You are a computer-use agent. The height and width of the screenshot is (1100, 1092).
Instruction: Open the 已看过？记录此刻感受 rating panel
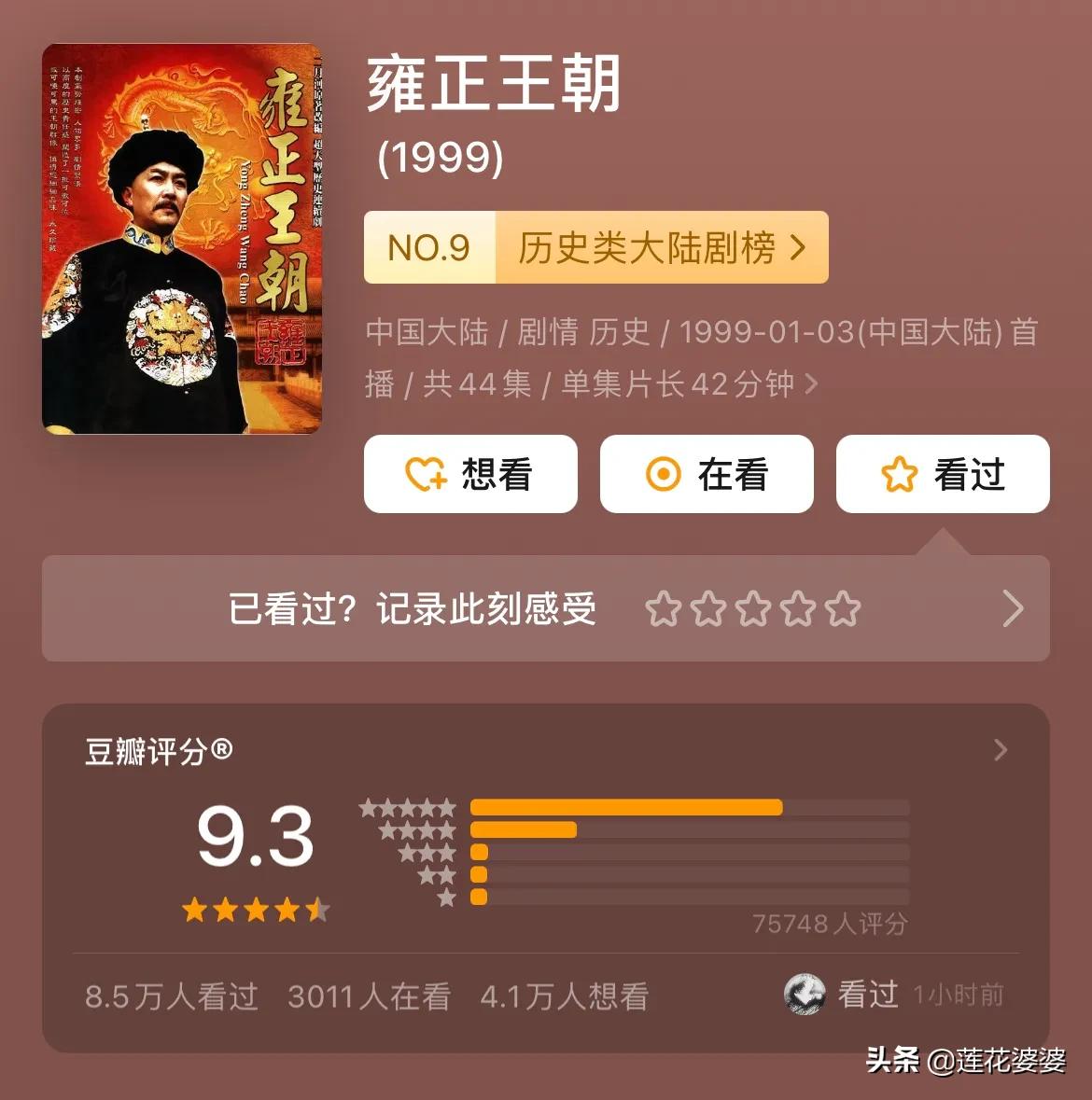413,607
